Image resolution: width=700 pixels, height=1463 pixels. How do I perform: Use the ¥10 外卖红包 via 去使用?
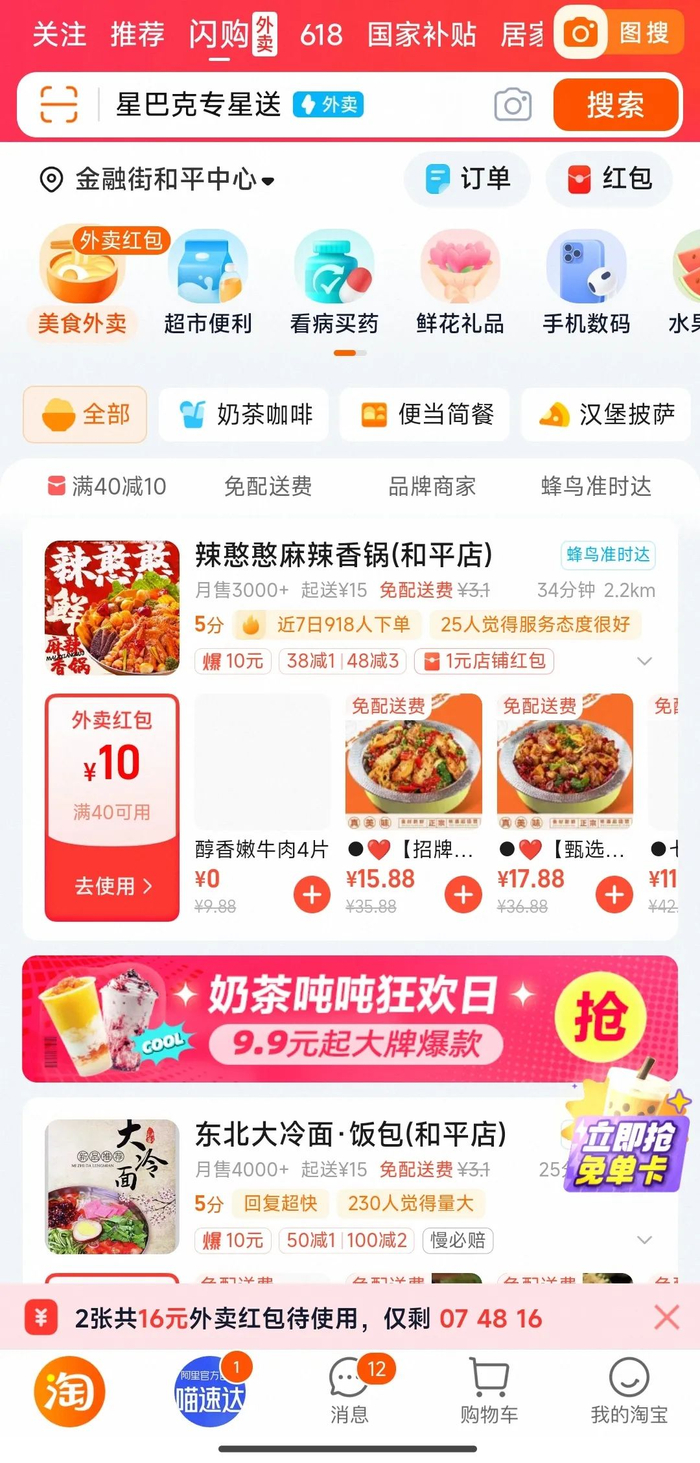(x=112, y=886)
